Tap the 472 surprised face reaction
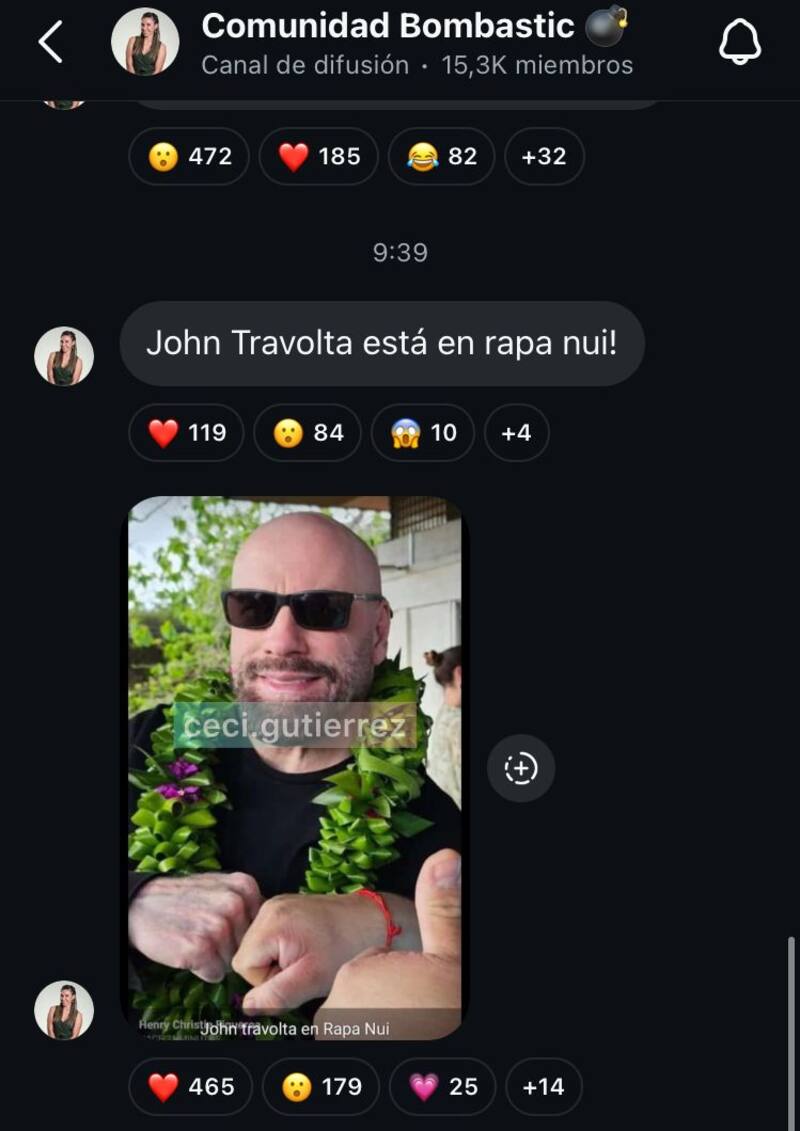 [x=189, y=157]
